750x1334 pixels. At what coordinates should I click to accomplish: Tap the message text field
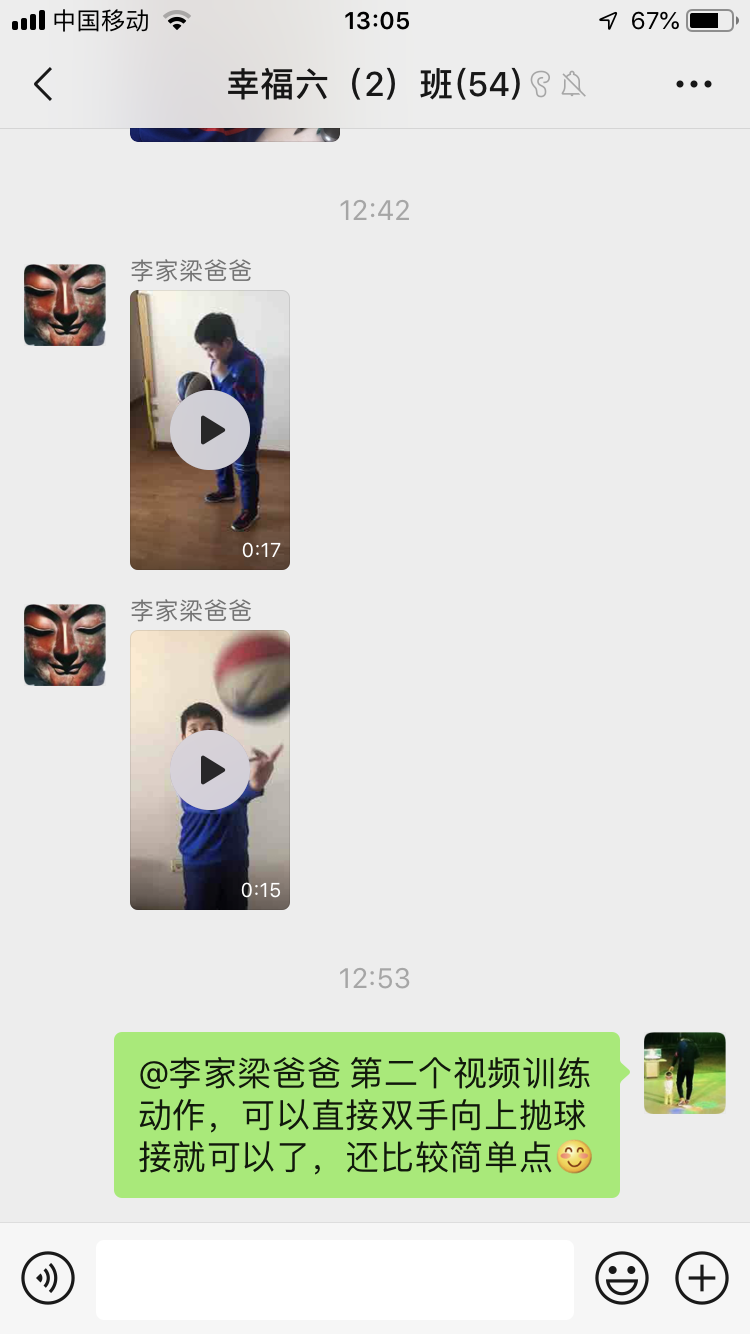point(335,1279)
